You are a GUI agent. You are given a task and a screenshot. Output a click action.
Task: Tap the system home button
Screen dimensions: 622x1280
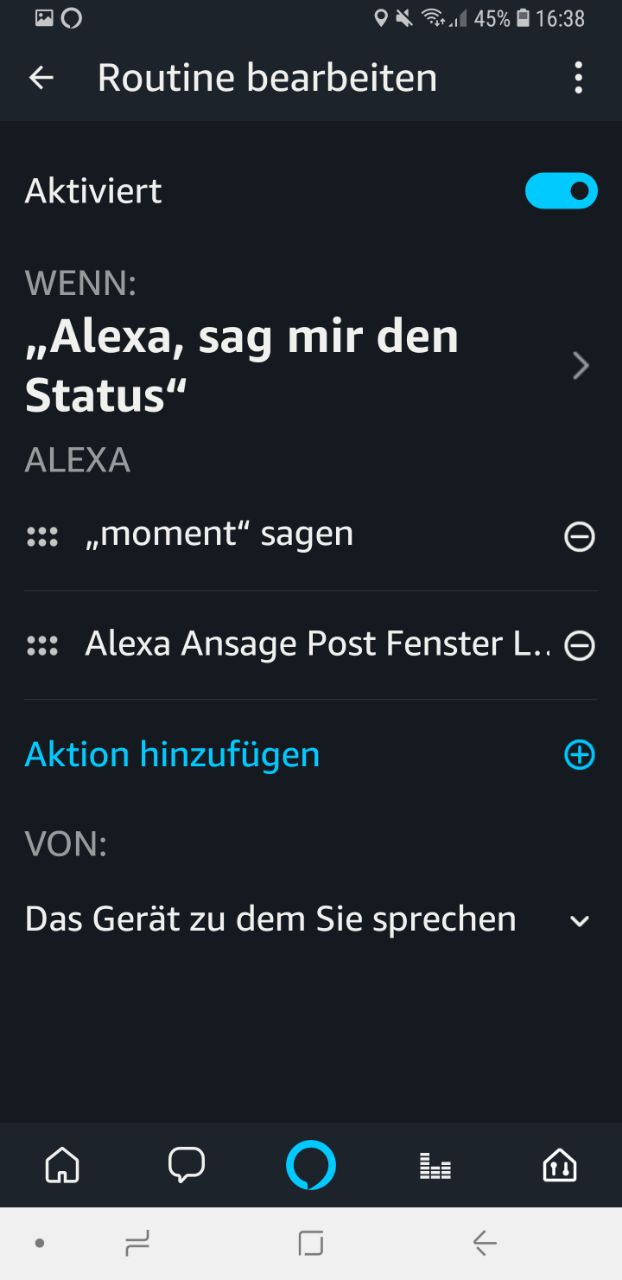pos(311,1243)
